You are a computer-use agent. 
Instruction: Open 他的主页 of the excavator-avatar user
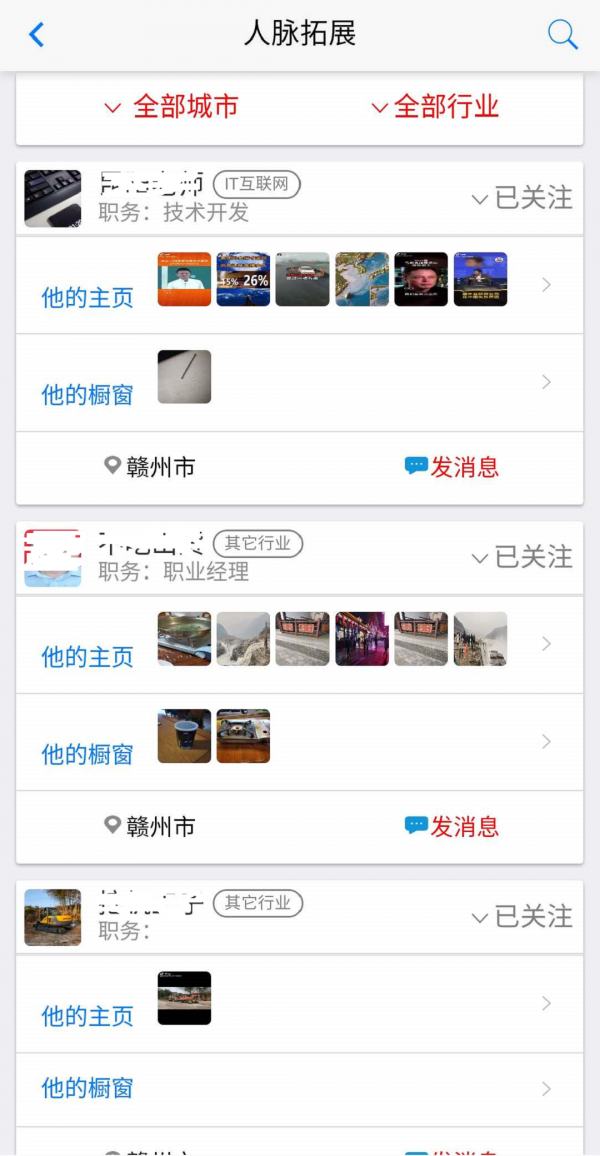(x=87, y=1016)
